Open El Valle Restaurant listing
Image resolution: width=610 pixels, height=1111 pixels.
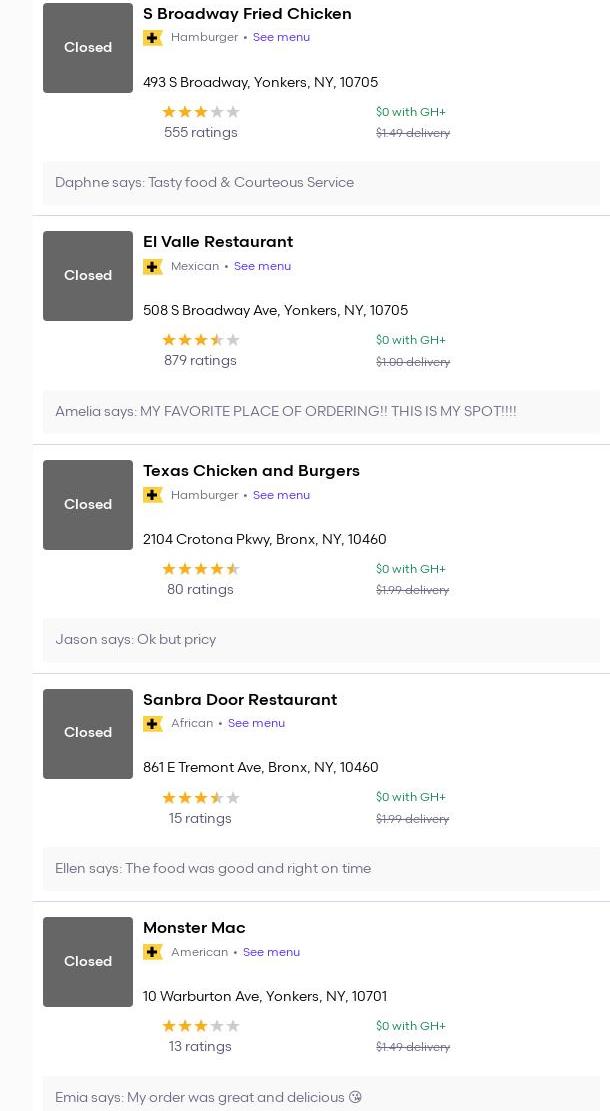[x=218, y=242]
